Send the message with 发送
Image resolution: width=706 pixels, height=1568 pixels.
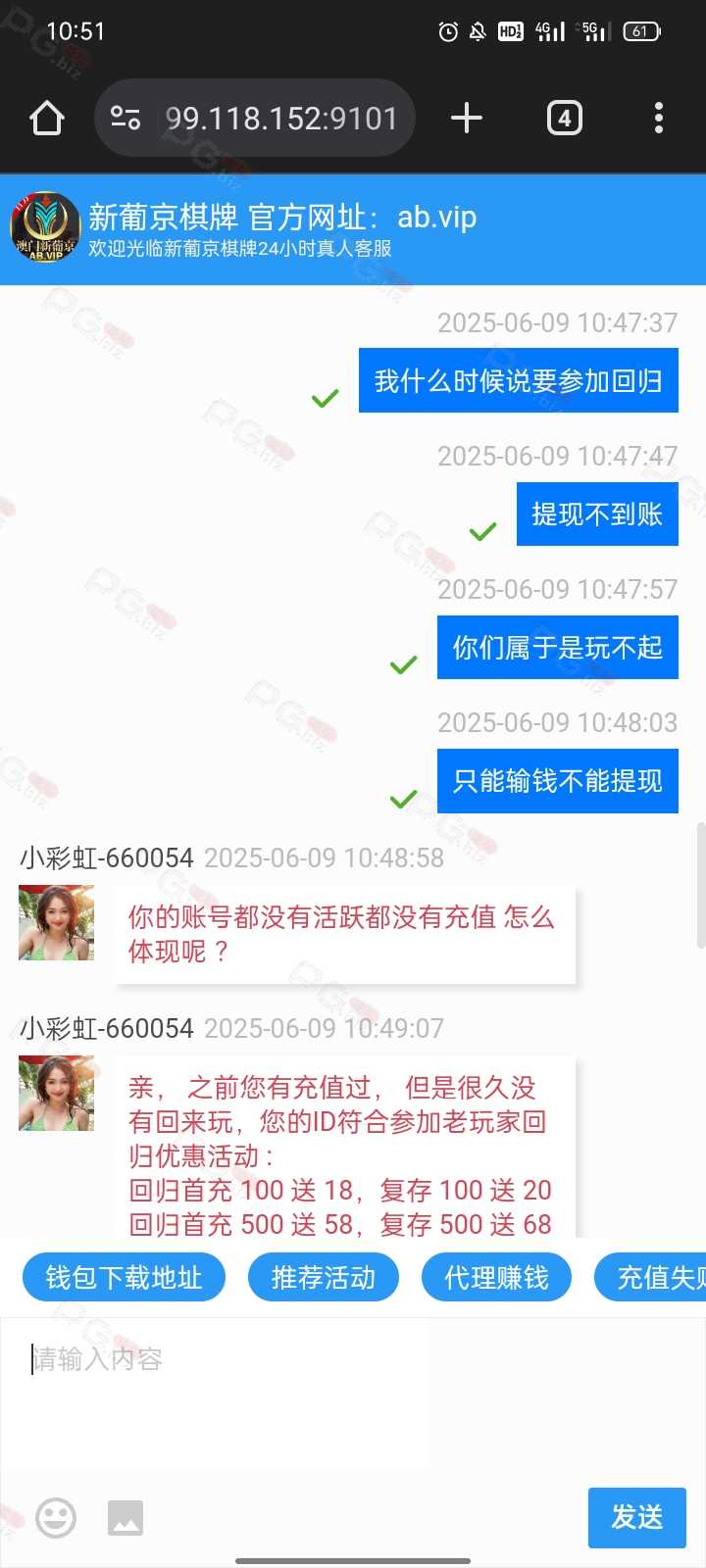click(x=637, y=1518)
